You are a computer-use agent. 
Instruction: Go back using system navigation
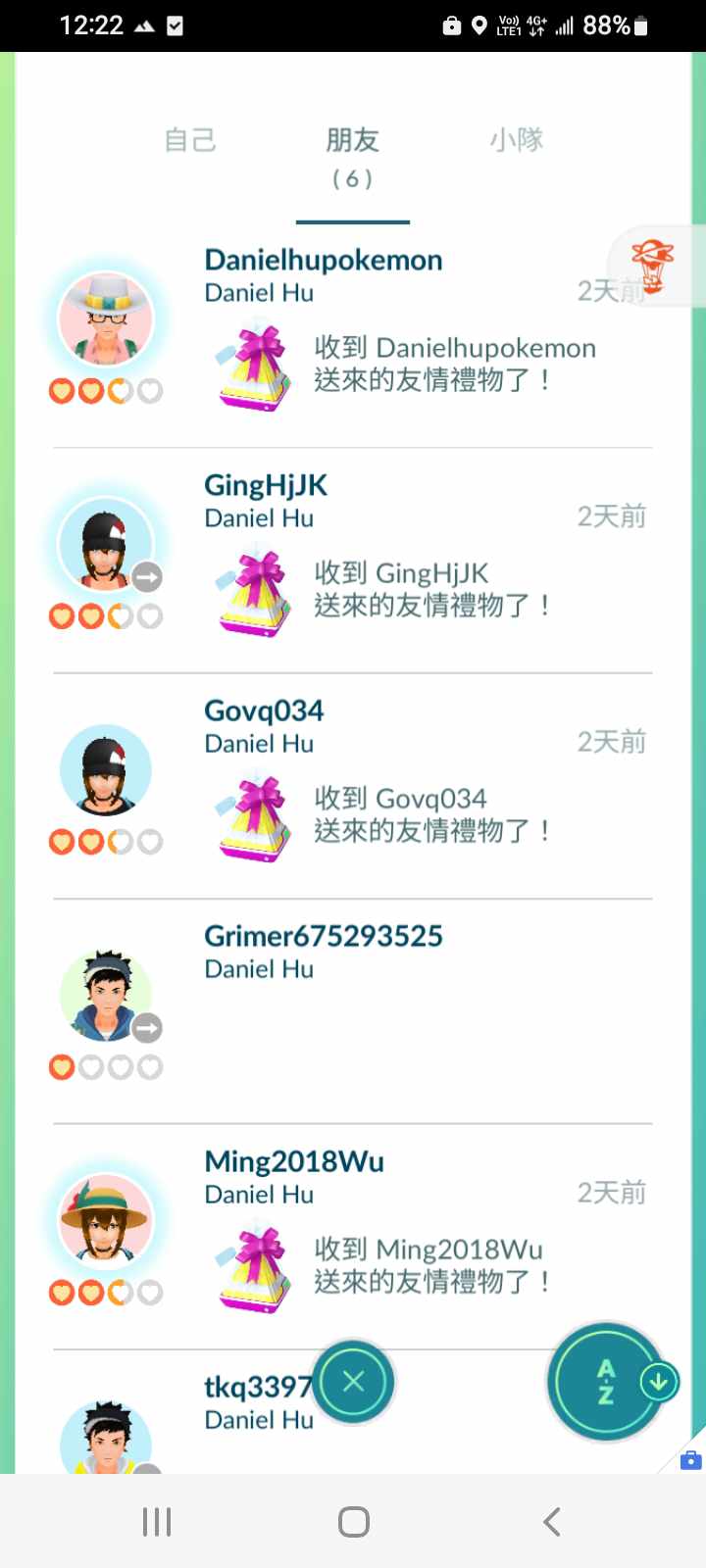tap(551, 1522)
